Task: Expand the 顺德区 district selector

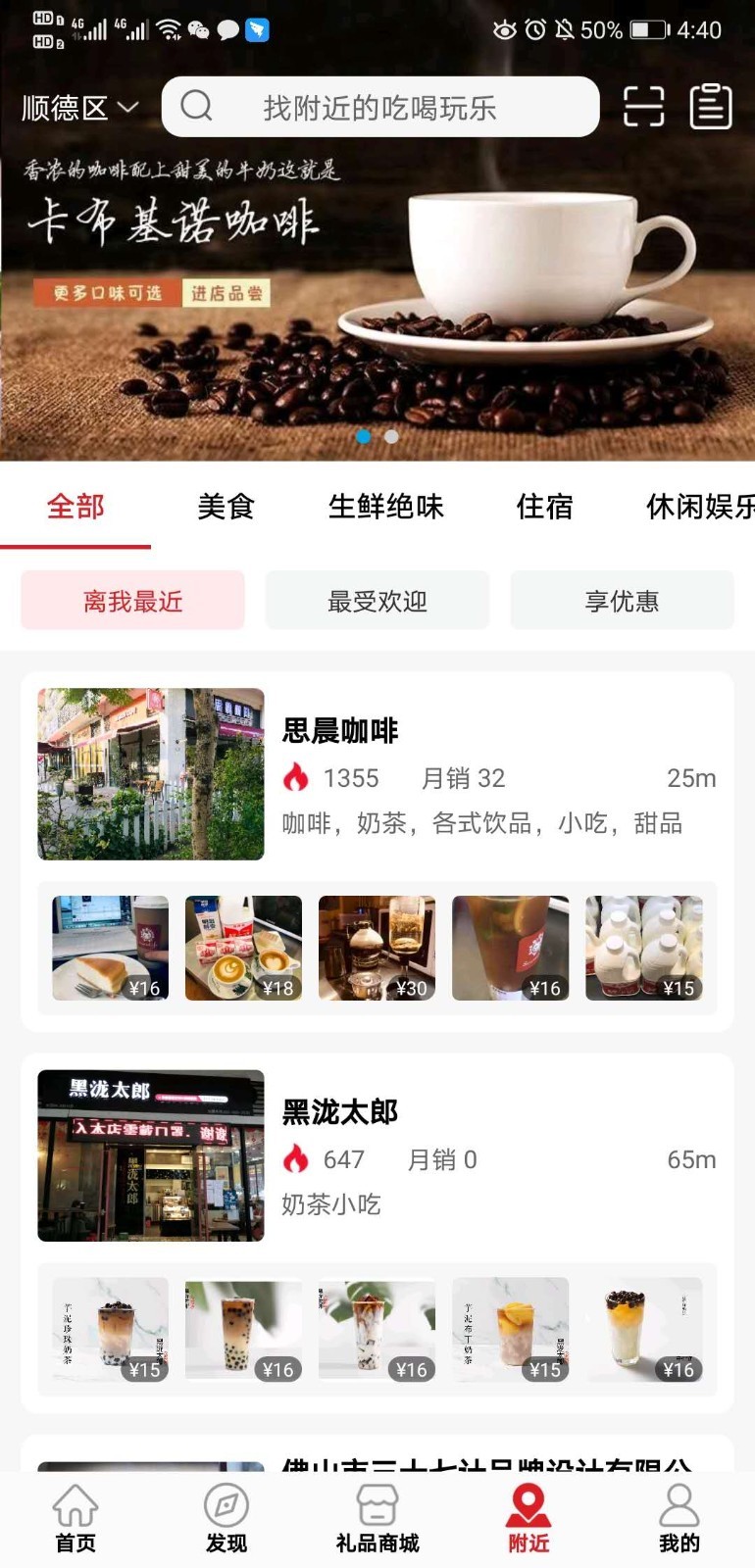Action: [76, 108]
